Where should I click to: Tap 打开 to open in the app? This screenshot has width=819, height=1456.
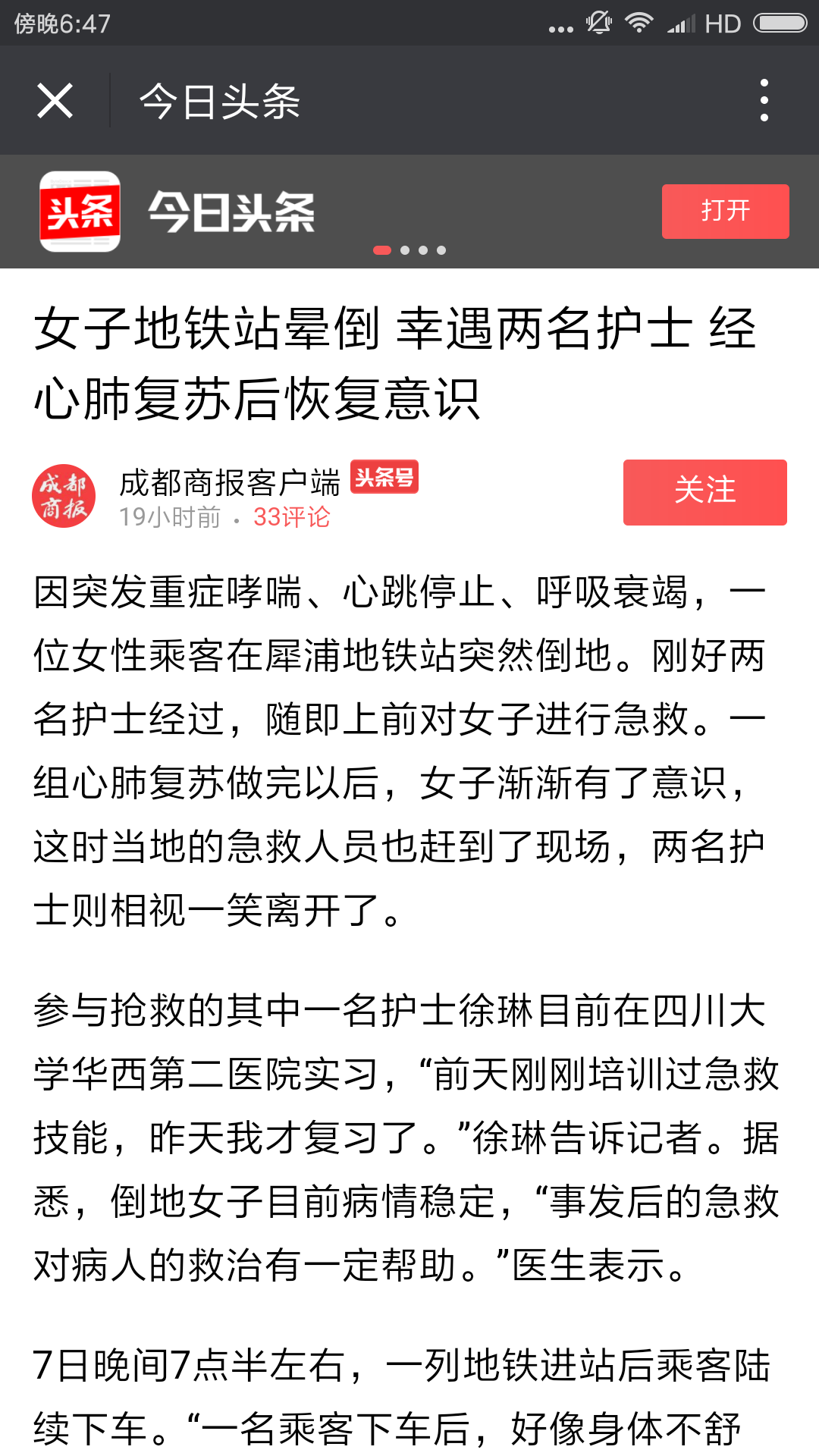tap(725, 211)
